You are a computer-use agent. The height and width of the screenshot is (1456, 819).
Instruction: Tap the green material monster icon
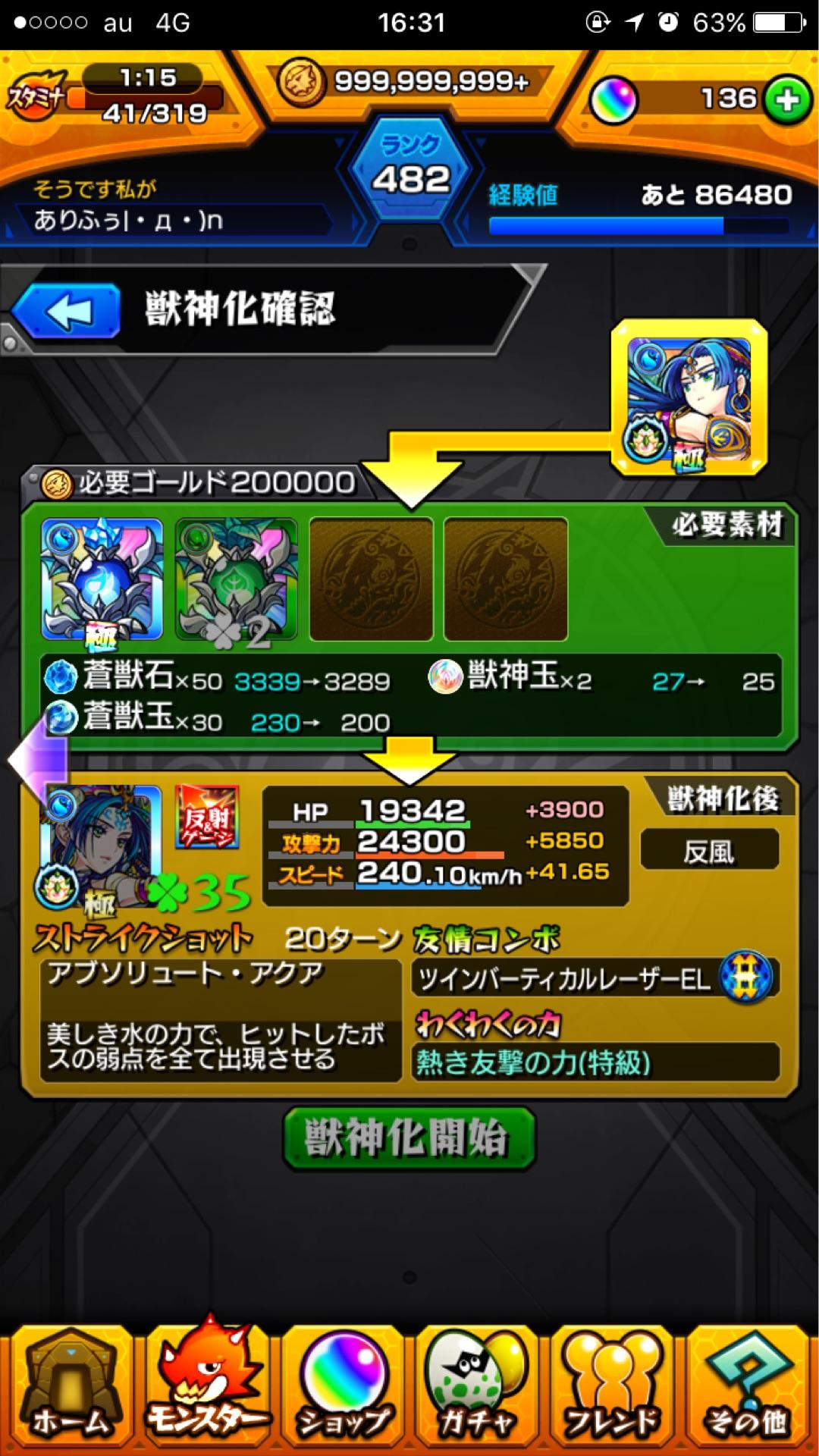coord(236,580)
